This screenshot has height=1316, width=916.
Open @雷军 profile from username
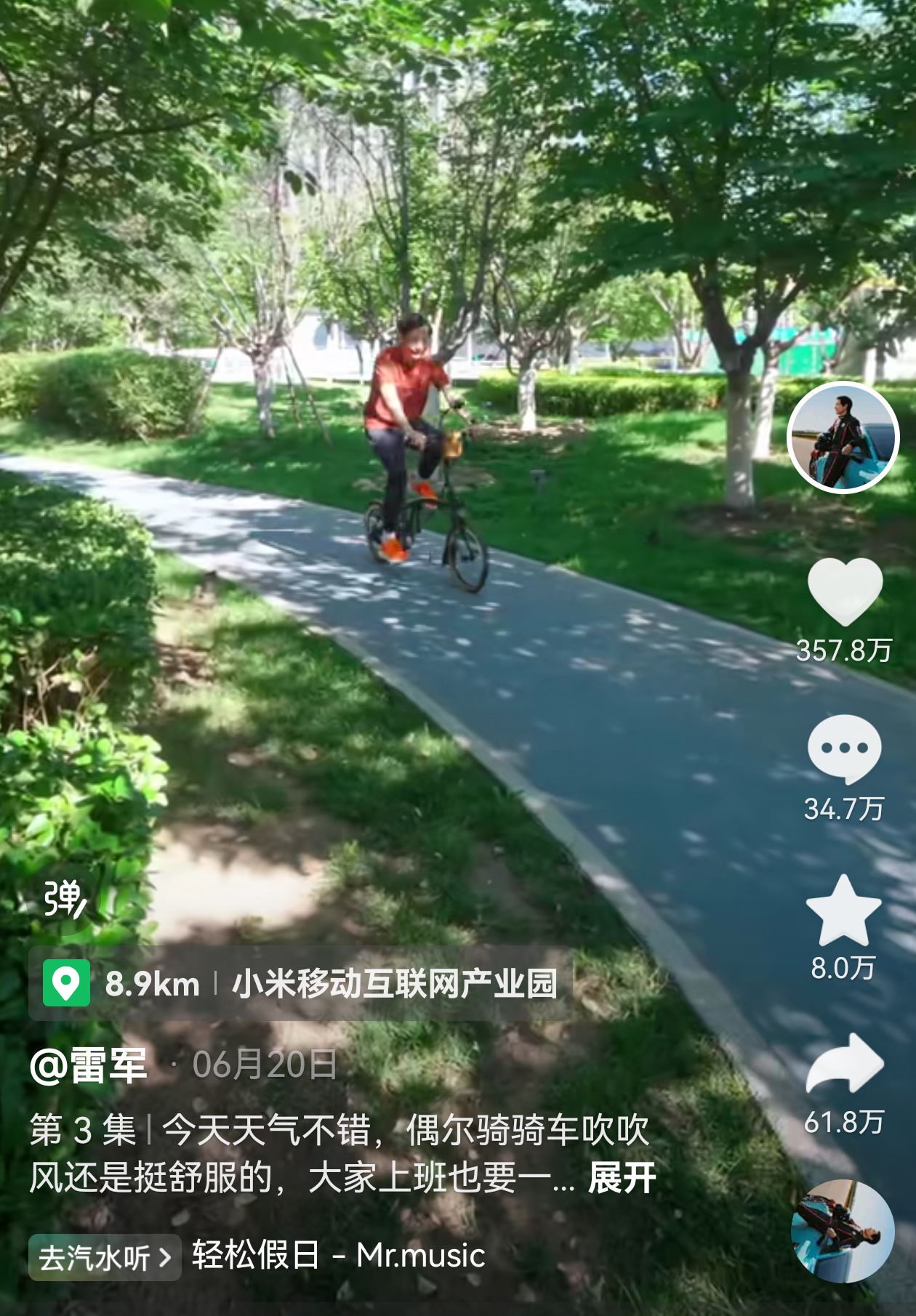pos(89,1065)
